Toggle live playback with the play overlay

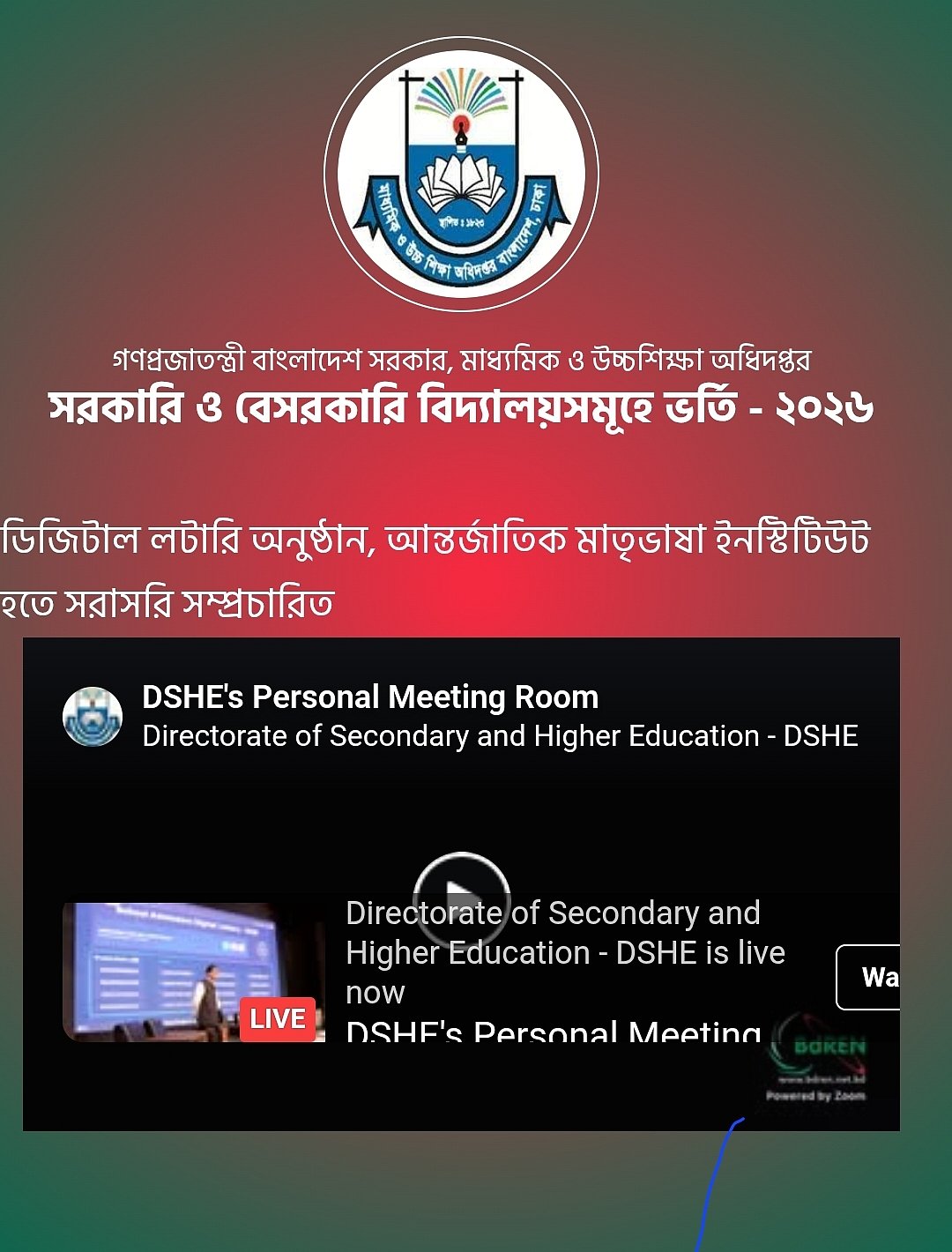click(x=462, y=893)
